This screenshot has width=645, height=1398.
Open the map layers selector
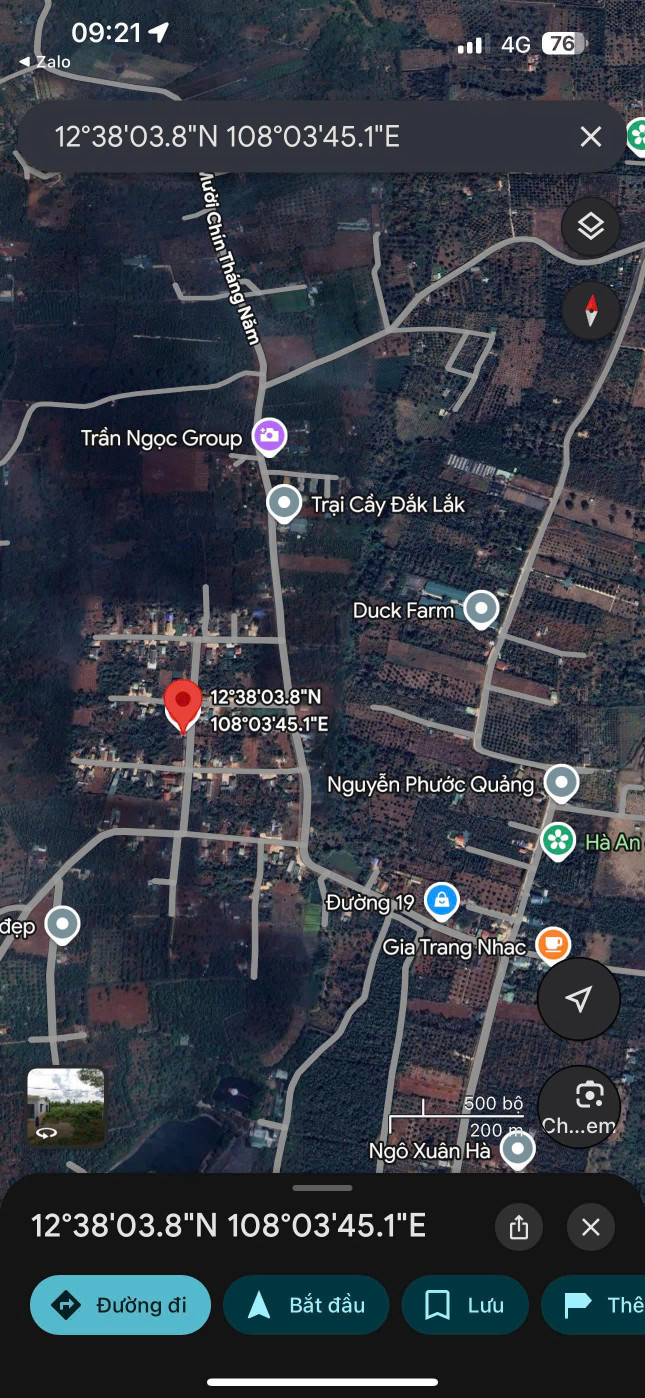tap(591, 227)
